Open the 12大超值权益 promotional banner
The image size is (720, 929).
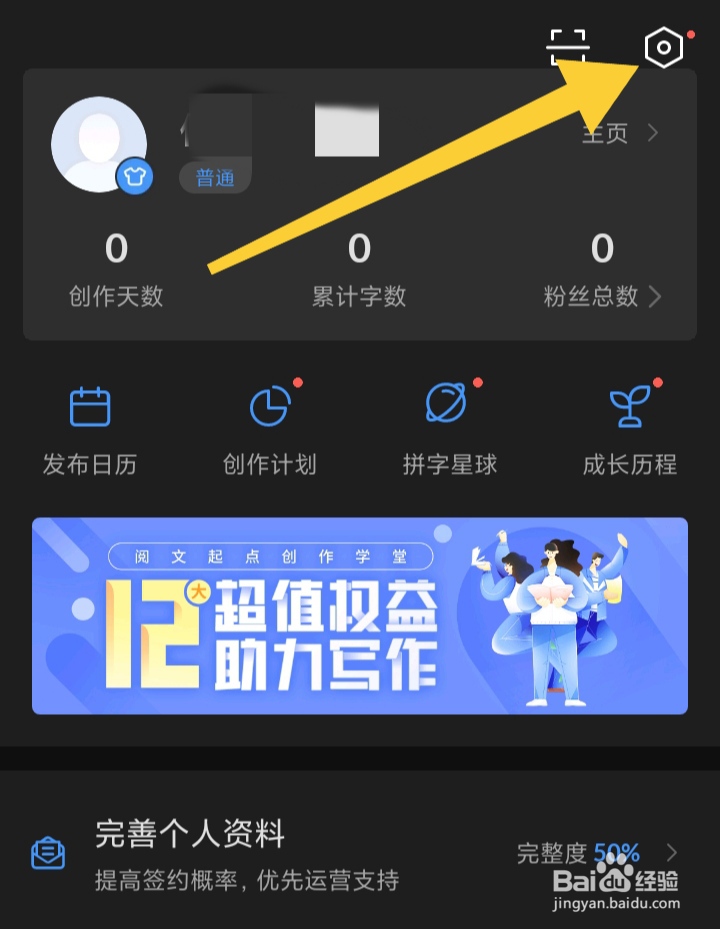point(359,616)
